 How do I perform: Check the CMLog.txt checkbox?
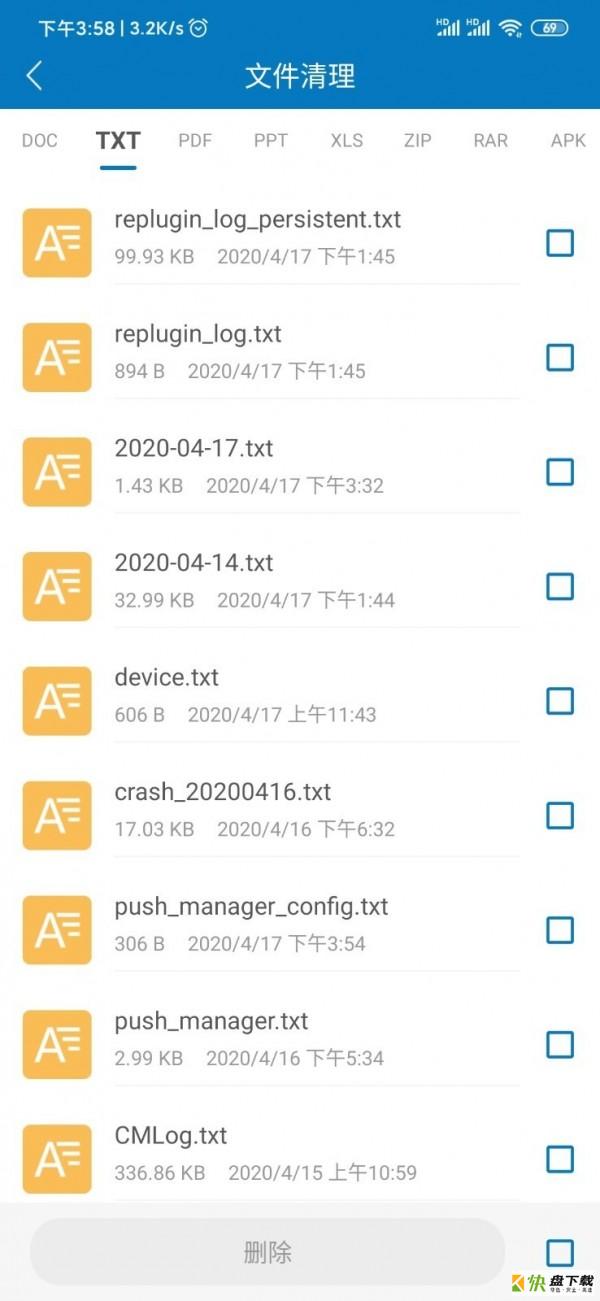pyautogui.click(x=560, y=1159)
